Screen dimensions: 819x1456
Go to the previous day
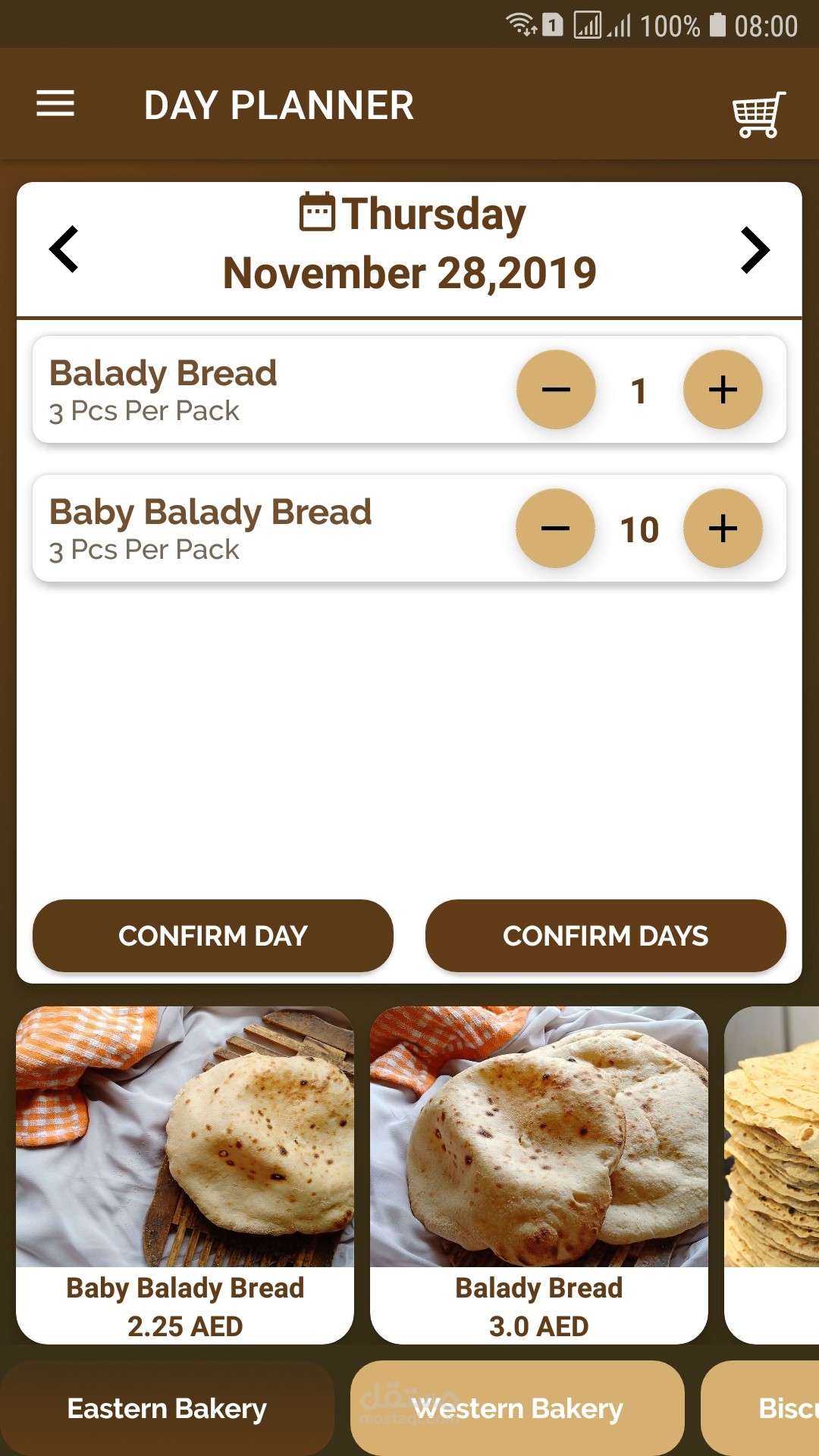64,249
